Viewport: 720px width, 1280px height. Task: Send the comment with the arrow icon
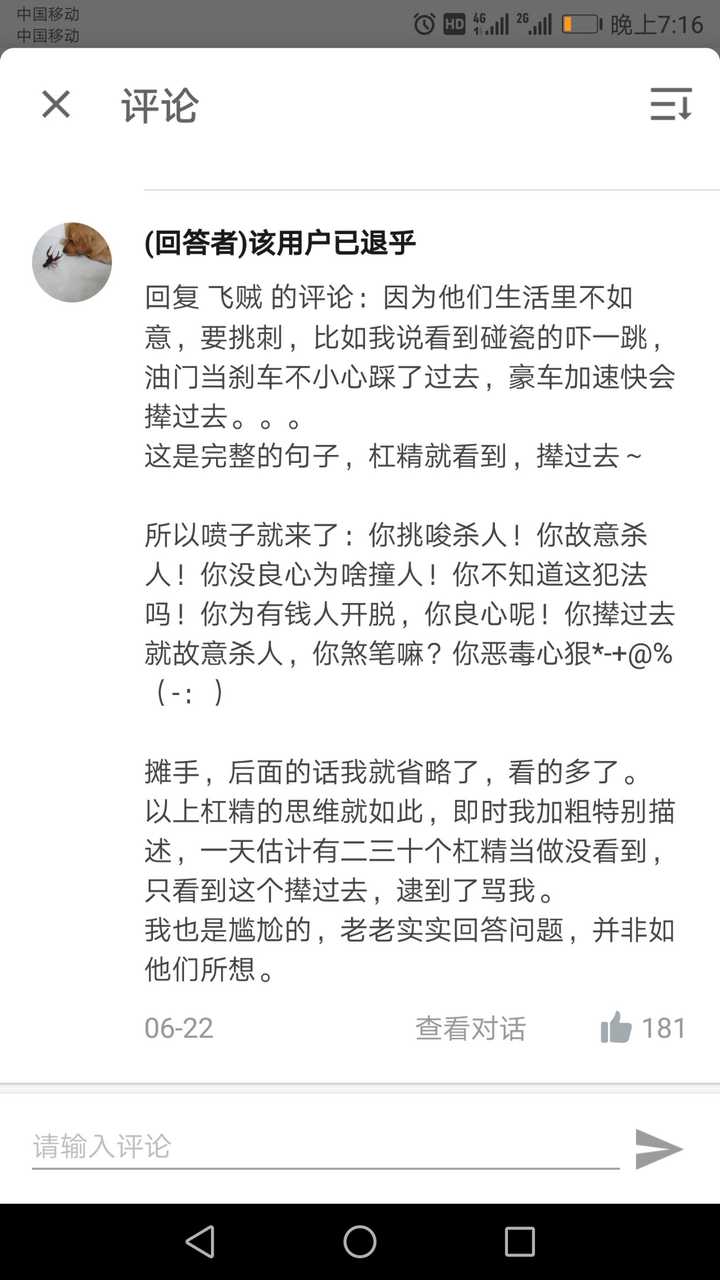(659, 1148)
